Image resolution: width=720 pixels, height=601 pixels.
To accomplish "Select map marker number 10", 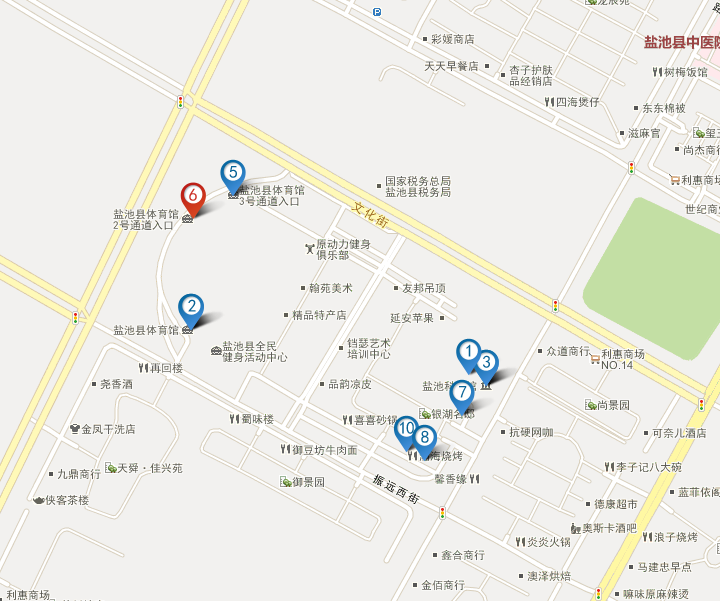I will coord(405,428).
